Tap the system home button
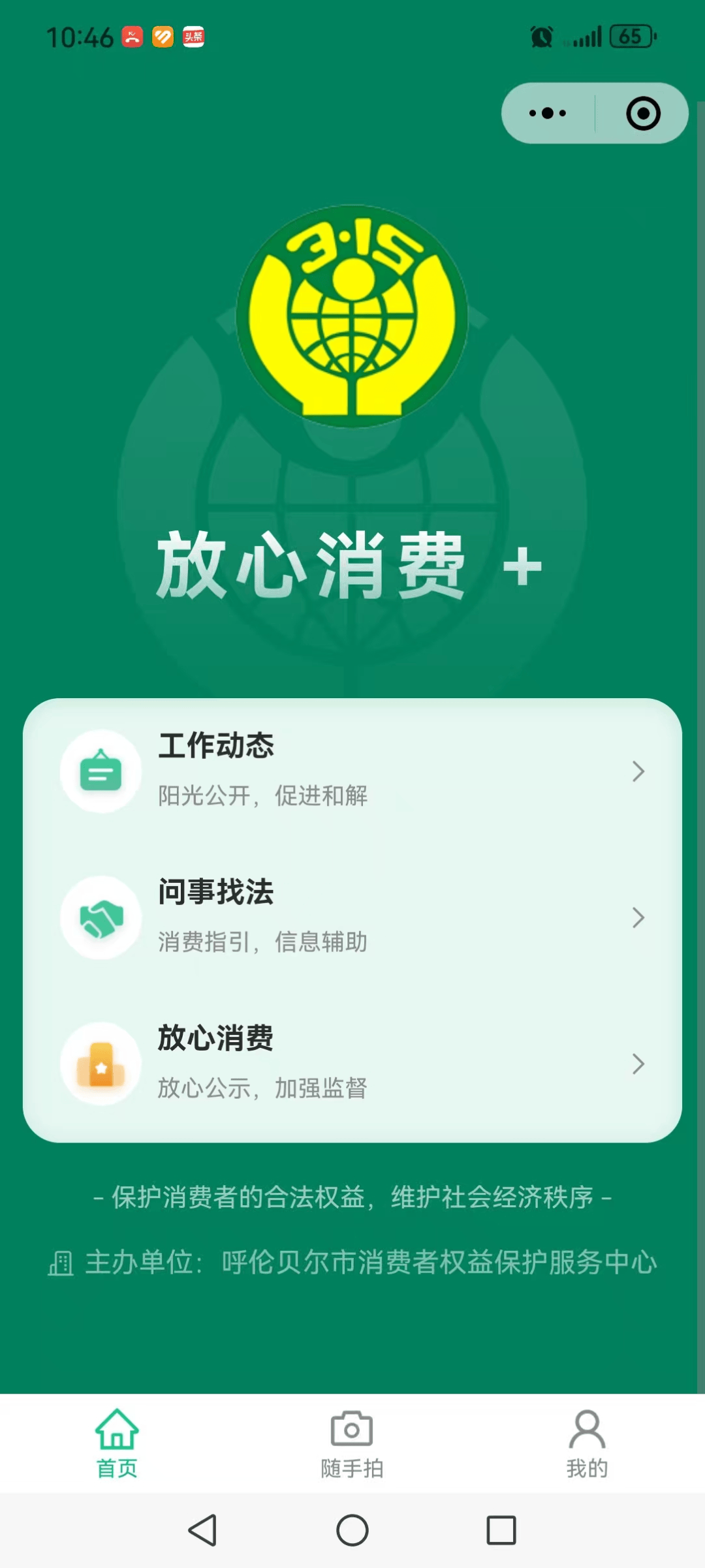This screenshot has height=1568, width=705. pyautogui.click(x=352, y=1530)
